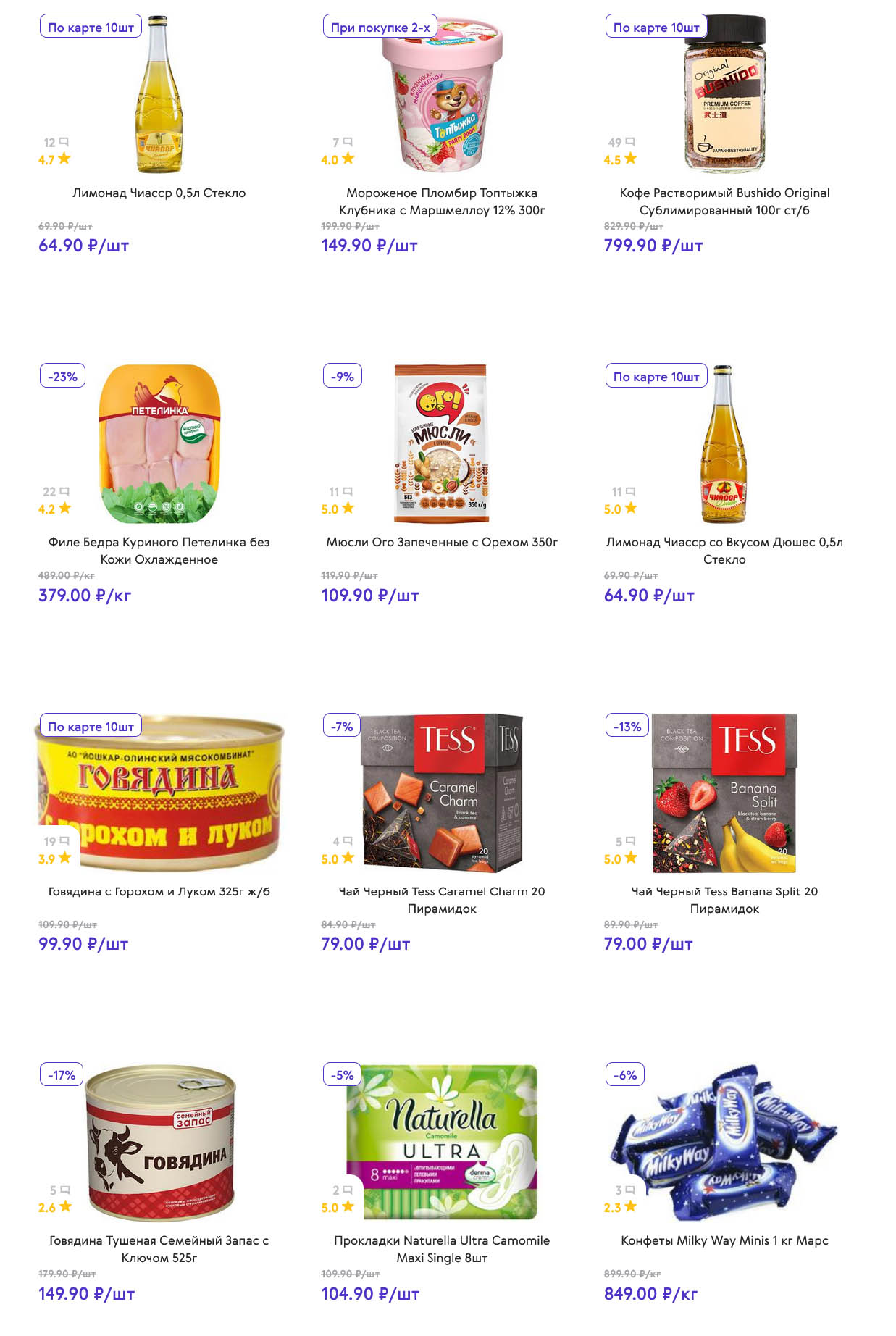Select Конфеты Milky Way Minis 1 кг
896x1336 pixels.
click(724, 1240)
